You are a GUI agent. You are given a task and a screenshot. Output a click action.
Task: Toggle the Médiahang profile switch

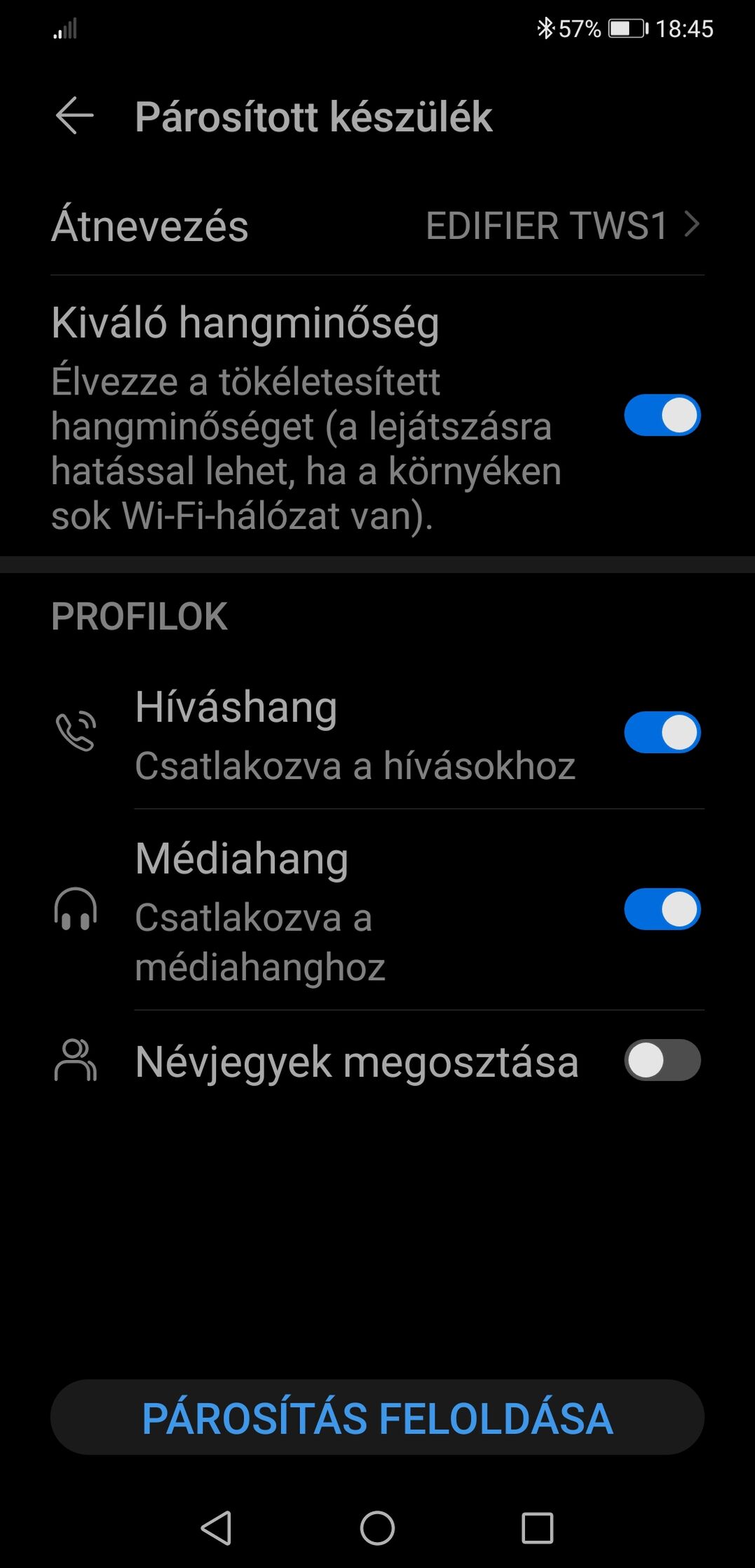(662, 909)
